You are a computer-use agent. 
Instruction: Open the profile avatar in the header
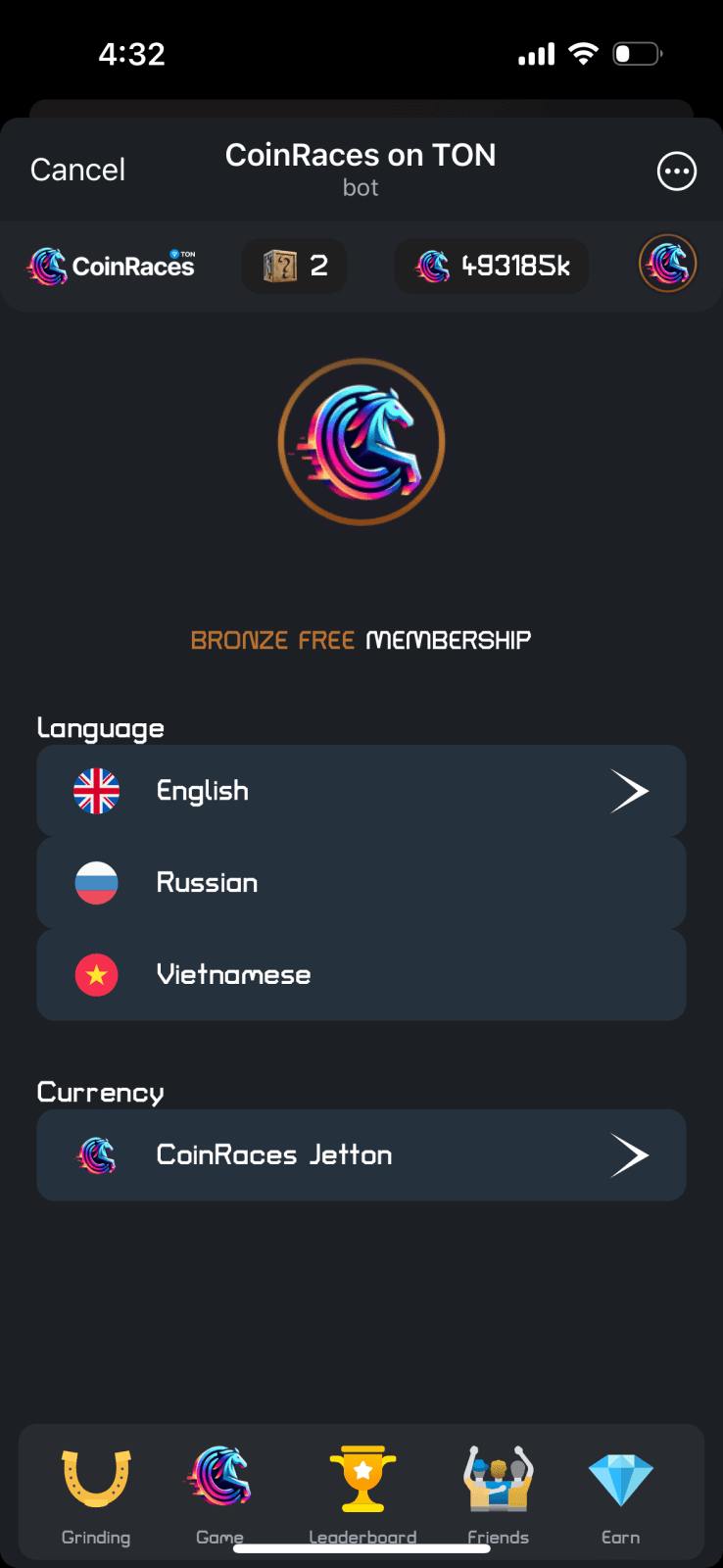click(x=668, y=264)
